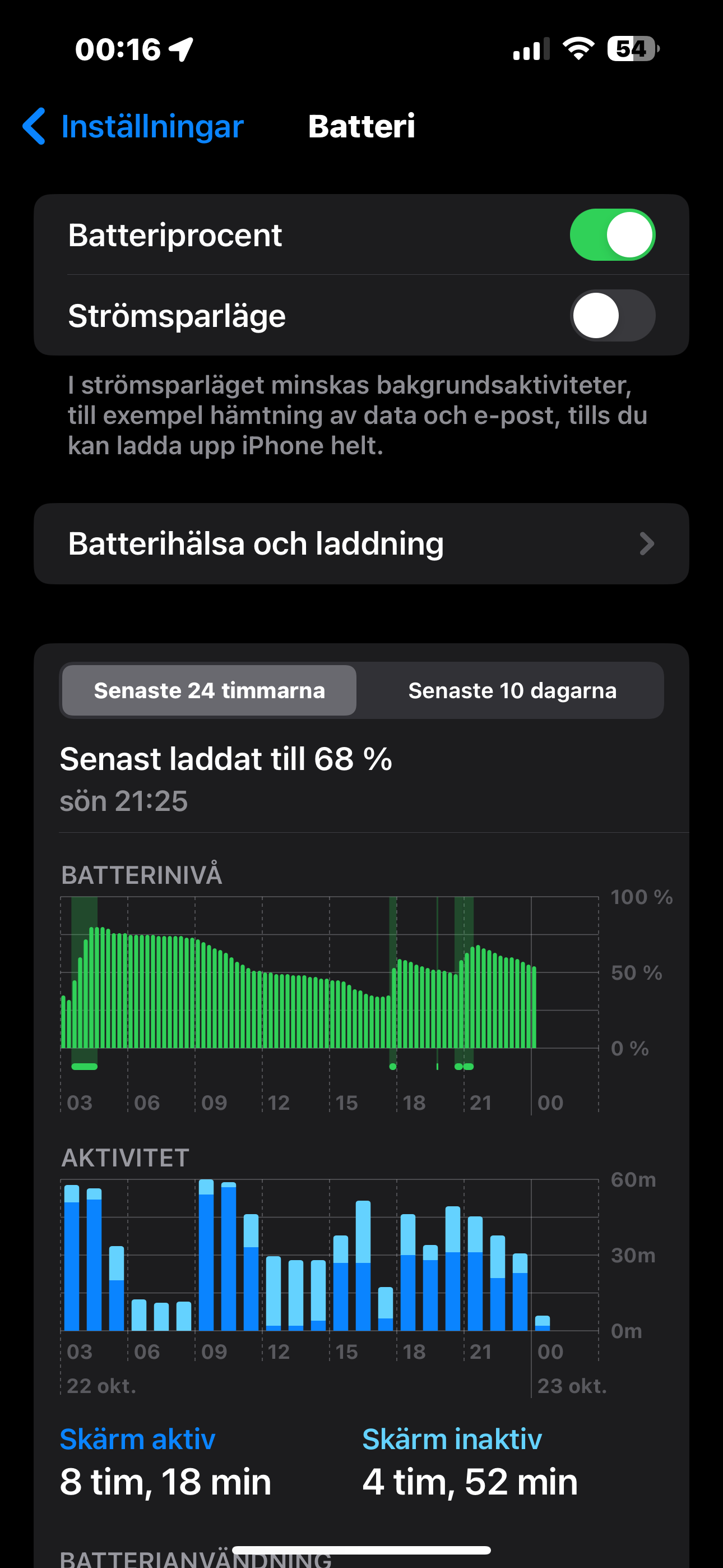Enable Strömsparläge

point(611,315)
